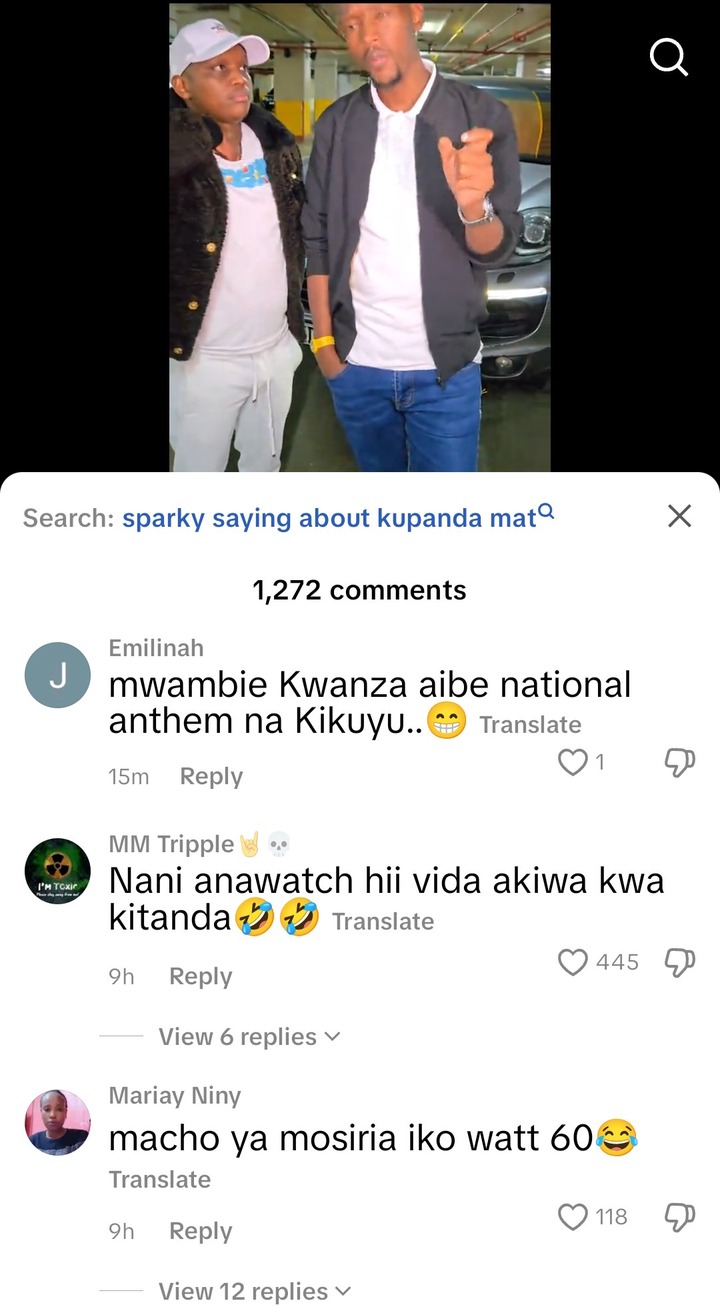Image resolution: width=720 pixels, height=1307 pixels.
Task: Open Emilinah's profile picture
Action: click(x=57, y=676)
